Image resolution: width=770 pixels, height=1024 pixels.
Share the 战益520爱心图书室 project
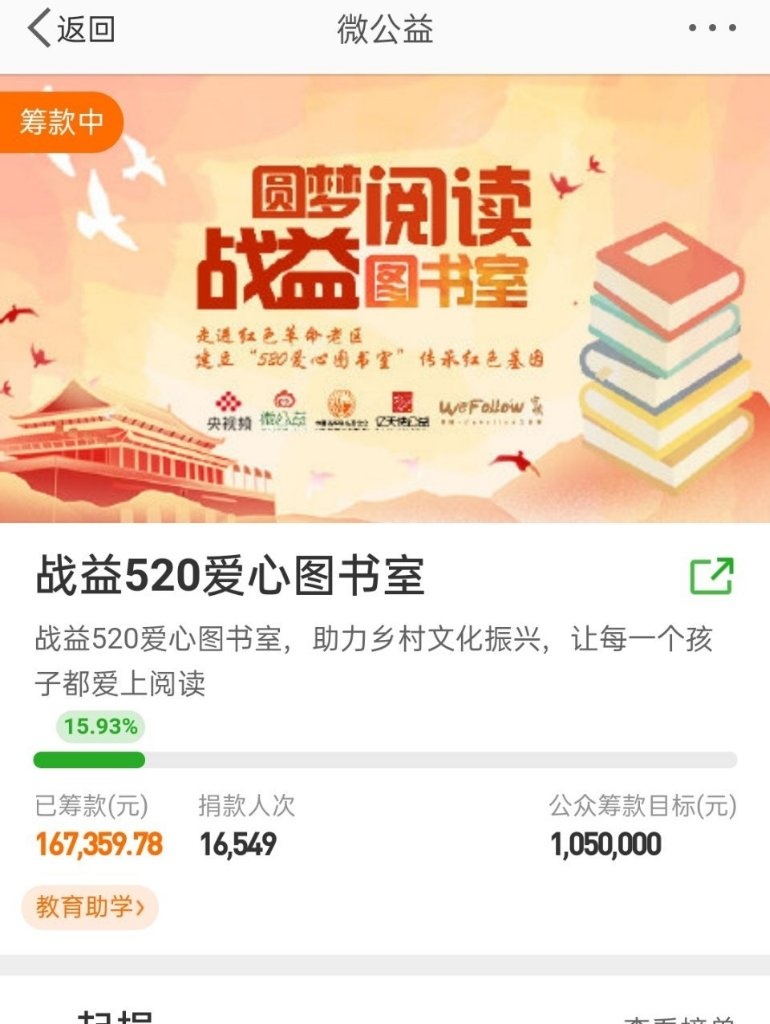[x=712, y=576]
